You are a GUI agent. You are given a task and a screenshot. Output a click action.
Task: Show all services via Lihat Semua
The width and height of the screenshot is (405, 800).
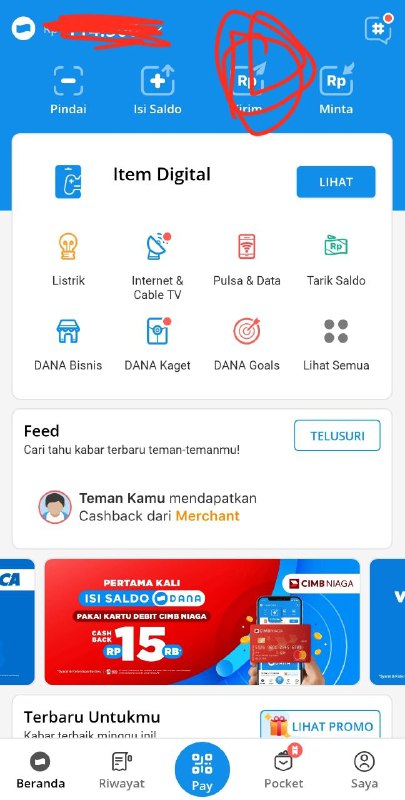pyautogui.click(x=336, y=344)
